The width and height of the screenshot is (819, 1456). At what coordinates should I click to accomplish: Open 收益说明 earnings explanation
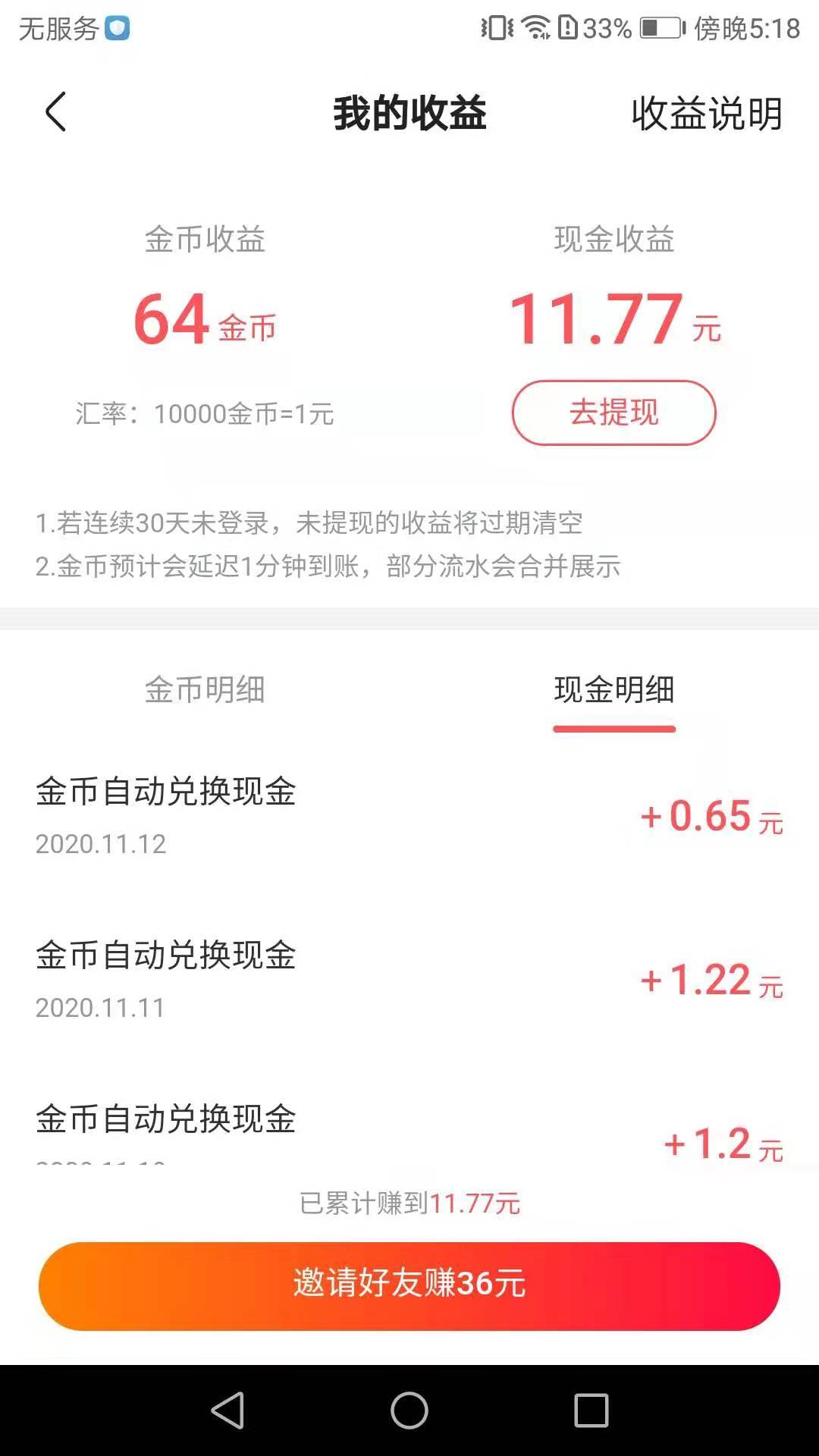(706, 114)
